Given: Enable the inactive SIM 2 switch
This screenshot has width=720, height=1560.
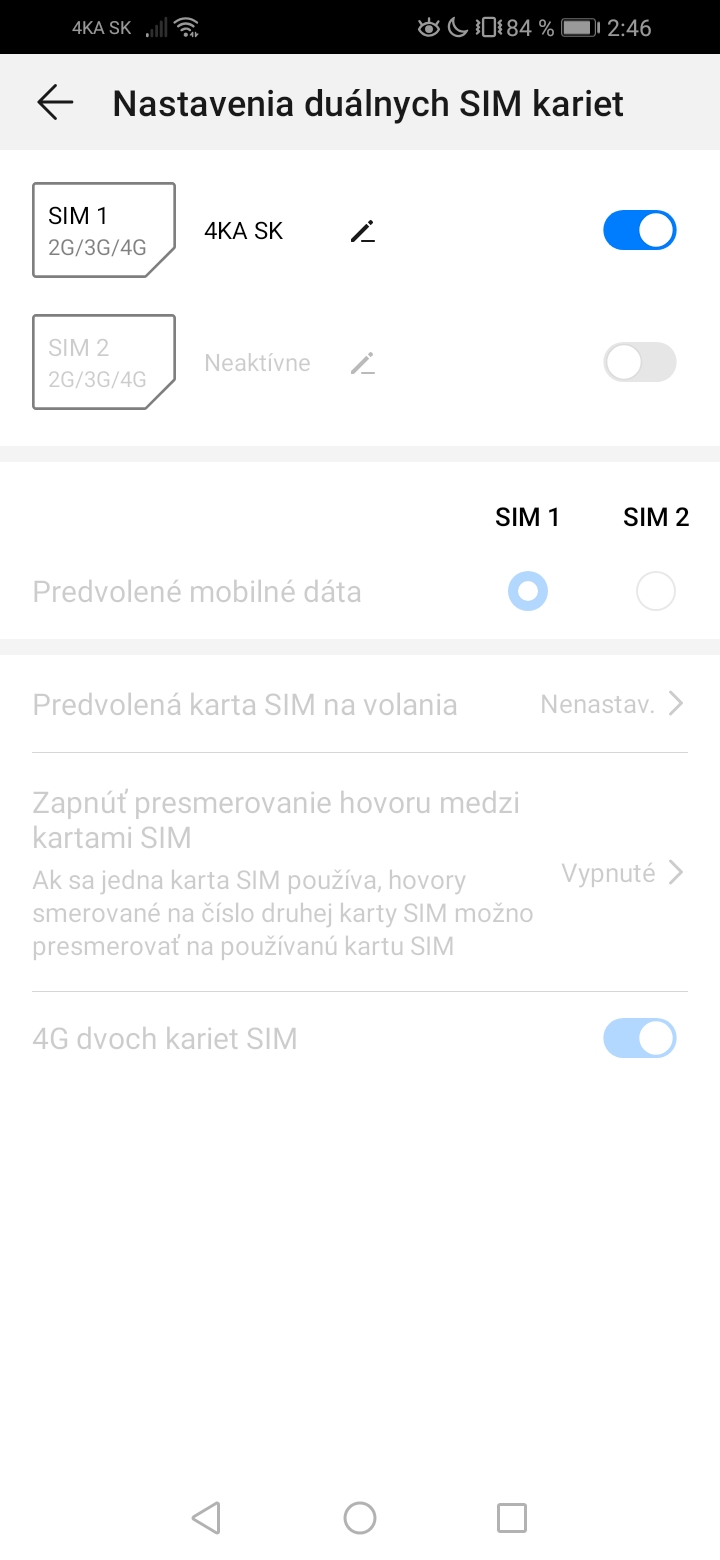Looking at the screenshot, I should click(639, 362).
